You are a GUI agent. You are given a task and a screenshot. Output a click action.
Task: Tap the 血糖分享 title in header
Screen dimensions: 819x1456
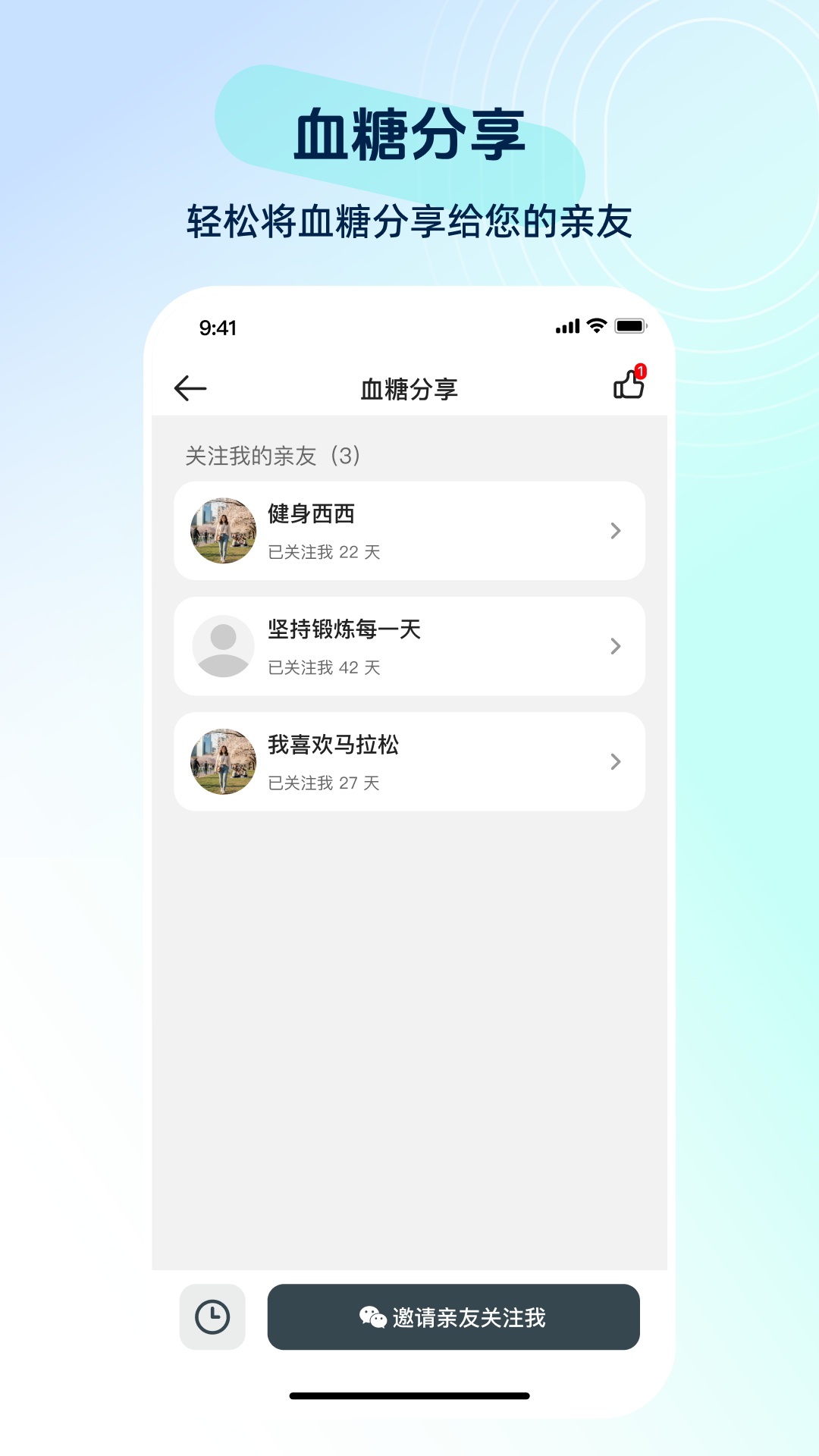(x=409, y=389)
